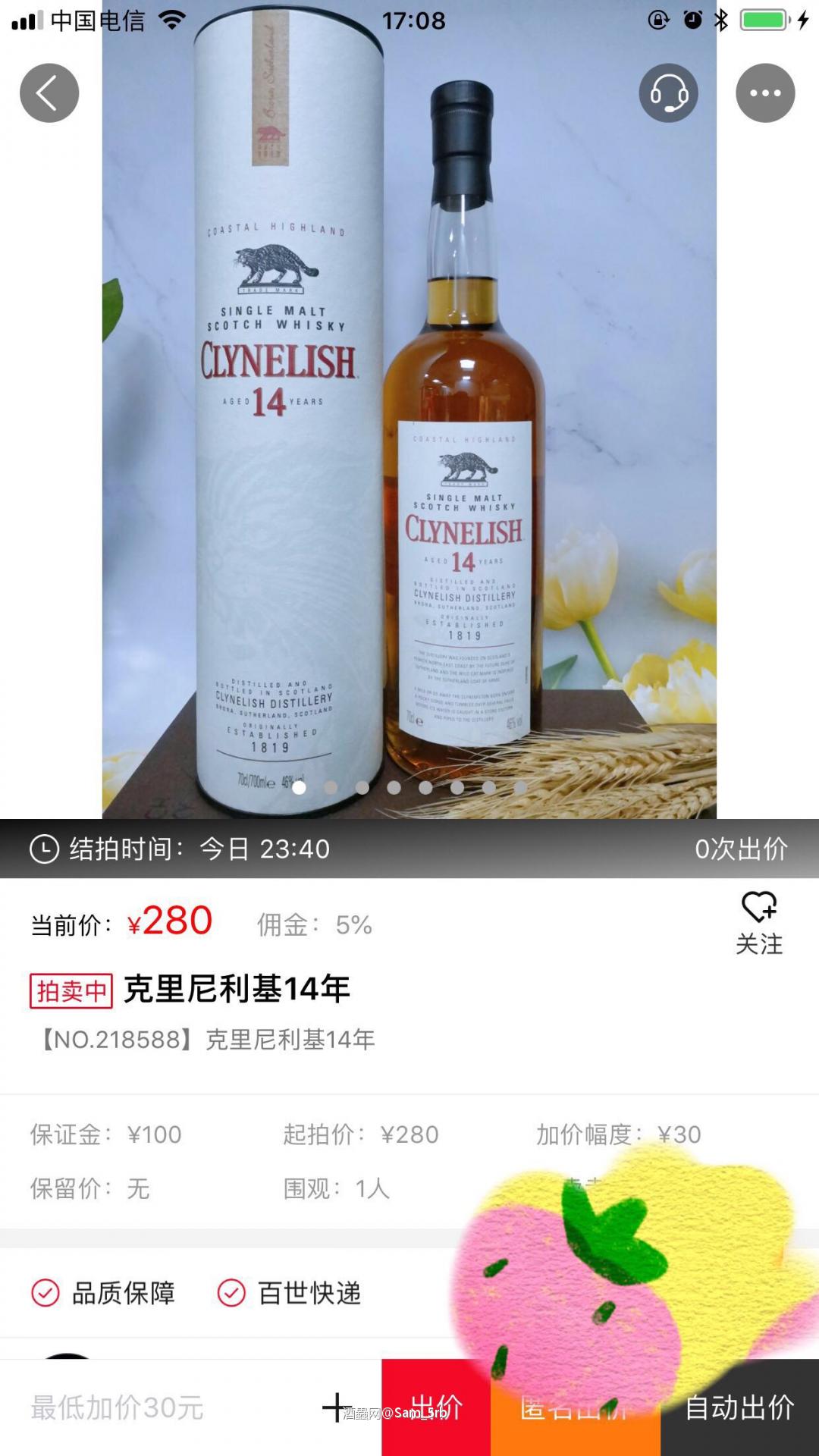This screenshot has width=819, height=1456.
Task: Open the more options ellipsis icon
Action: pyautogui.click(x=765, y=92)
